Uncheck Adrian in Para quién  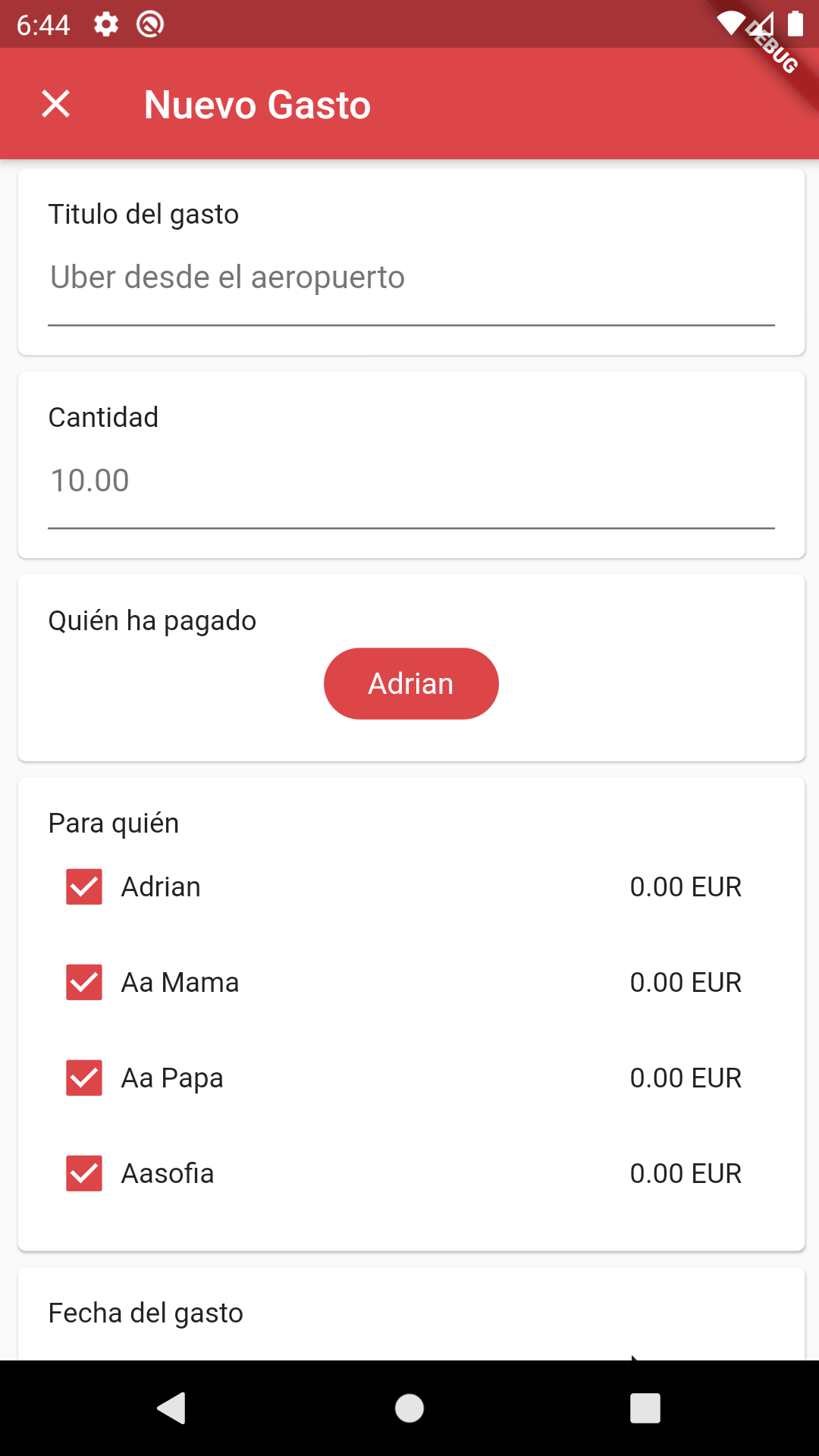(84, 886)
